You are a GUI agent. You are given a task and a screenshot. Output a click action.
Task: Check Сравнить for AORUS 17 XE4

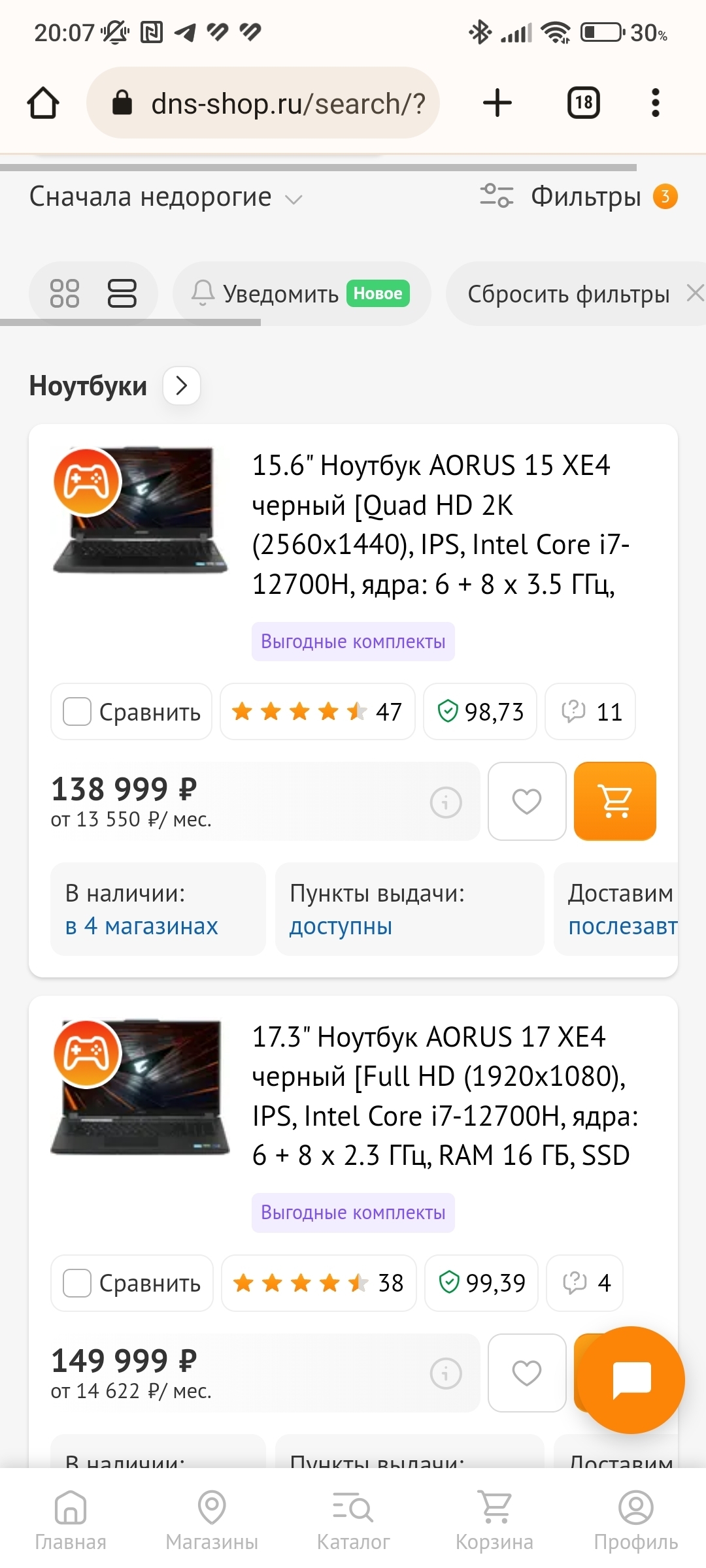(x=77, y=1283)
